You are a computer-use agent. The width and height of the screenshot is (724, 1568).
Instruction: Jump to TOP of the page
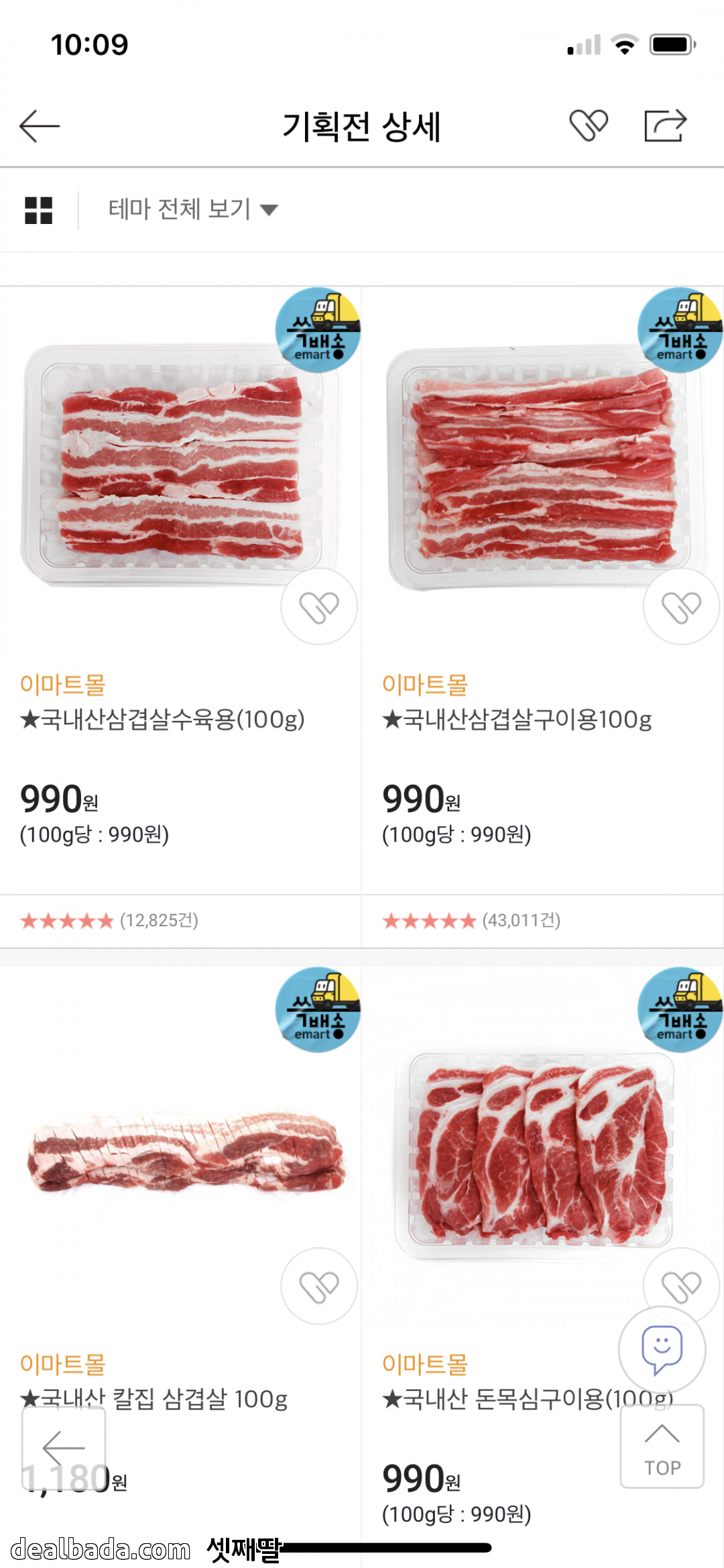(662, 1447)
